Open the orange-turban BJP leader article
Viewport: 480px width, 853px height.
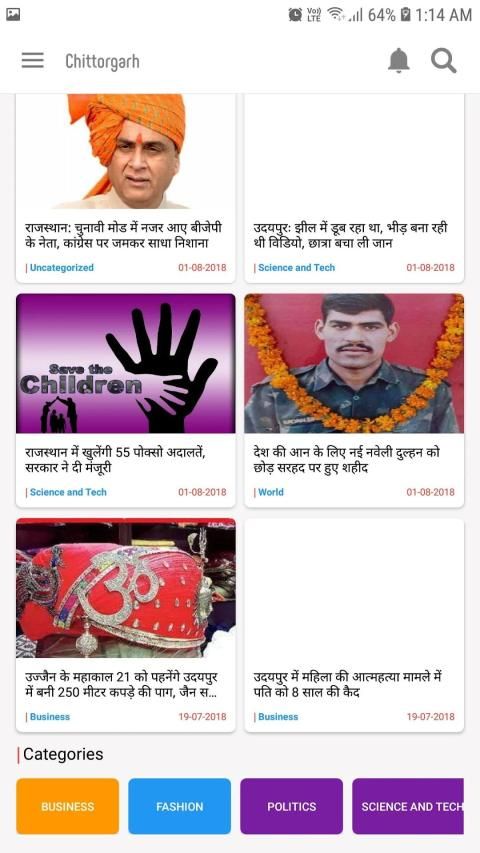126,188
